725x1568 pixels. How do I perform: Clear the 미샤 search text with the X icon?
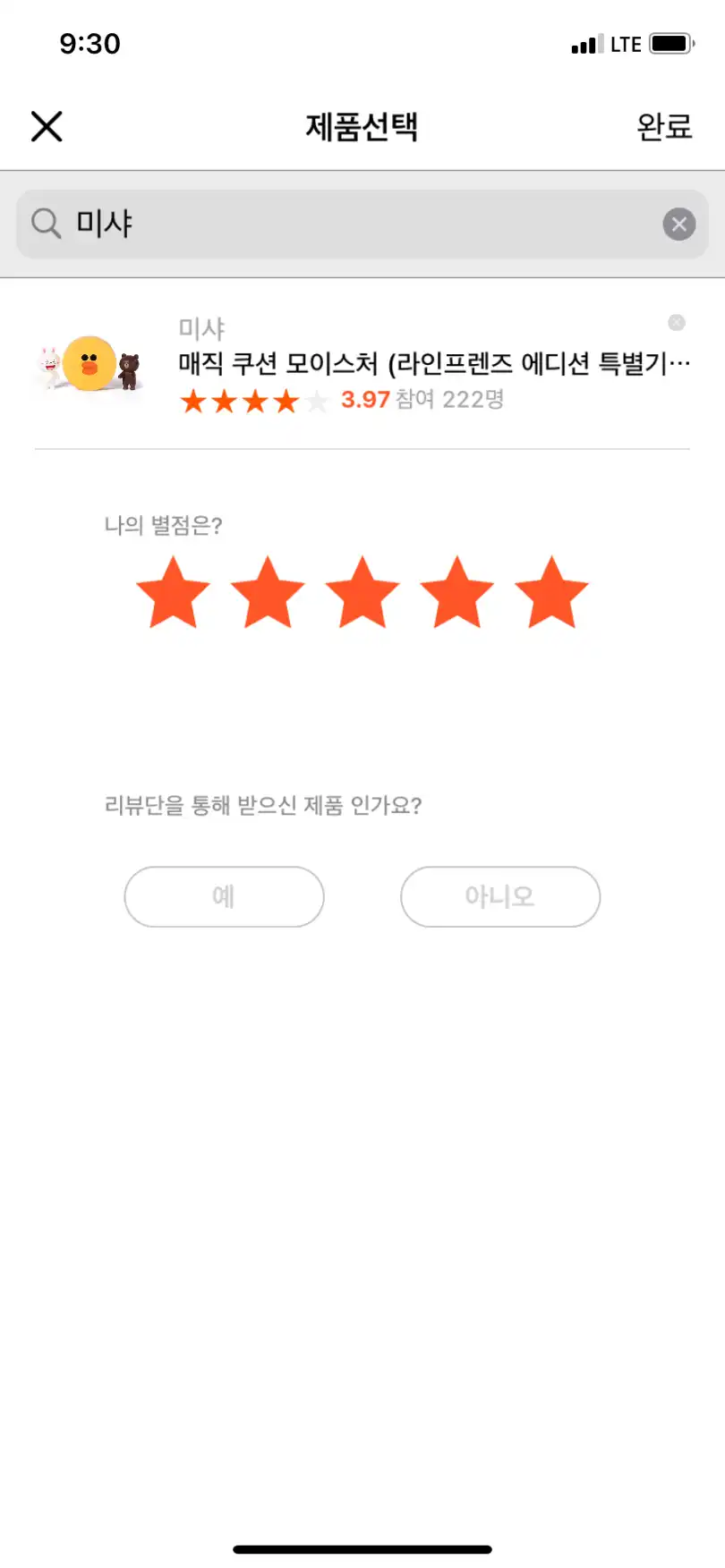tap(678, 224)
